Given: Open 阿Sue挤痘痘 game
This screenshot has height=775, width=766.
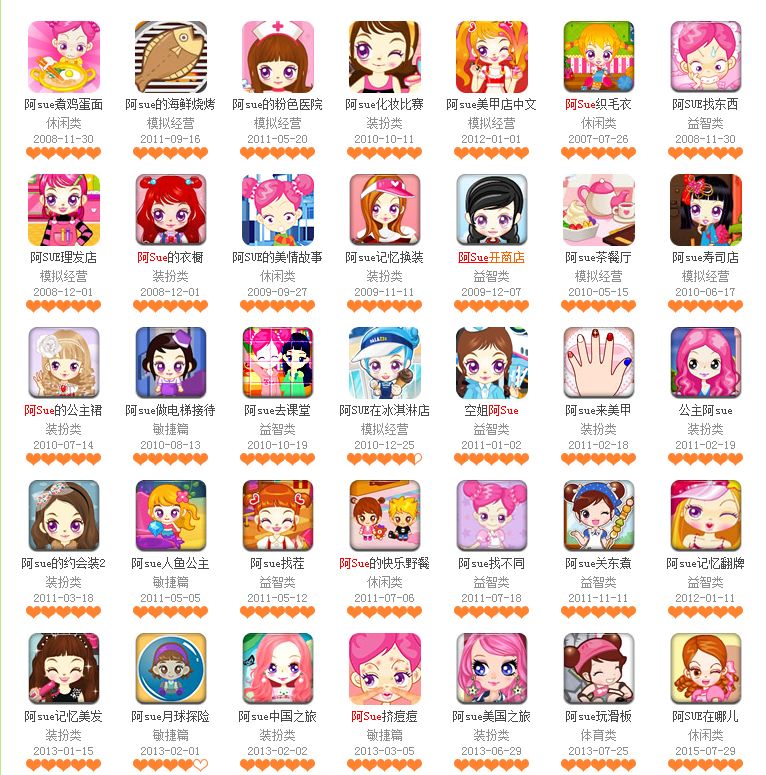Looking at the screenshot, I should tap(385, 669).
